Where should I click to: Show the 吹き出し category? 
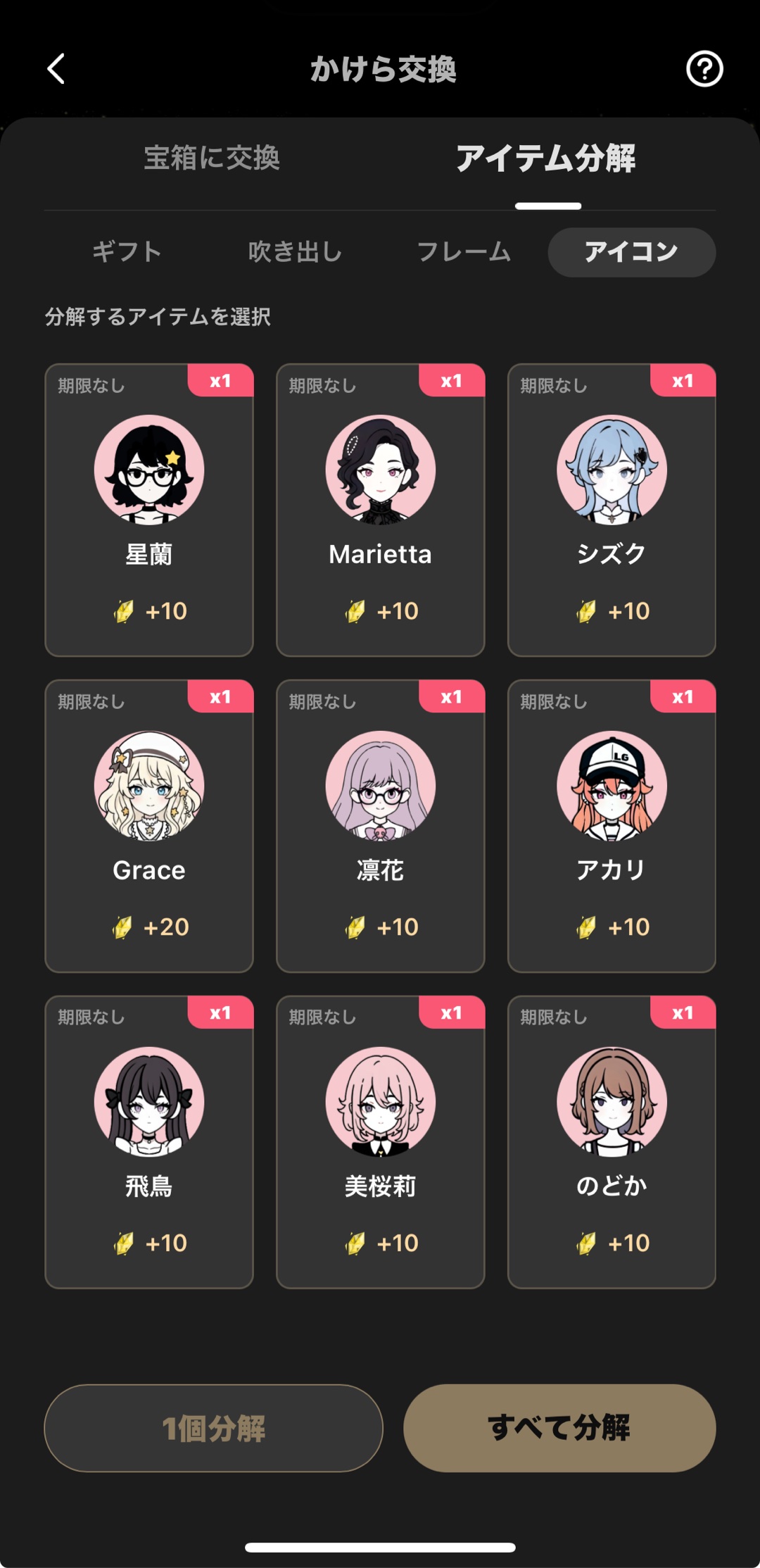click(295, 252)
